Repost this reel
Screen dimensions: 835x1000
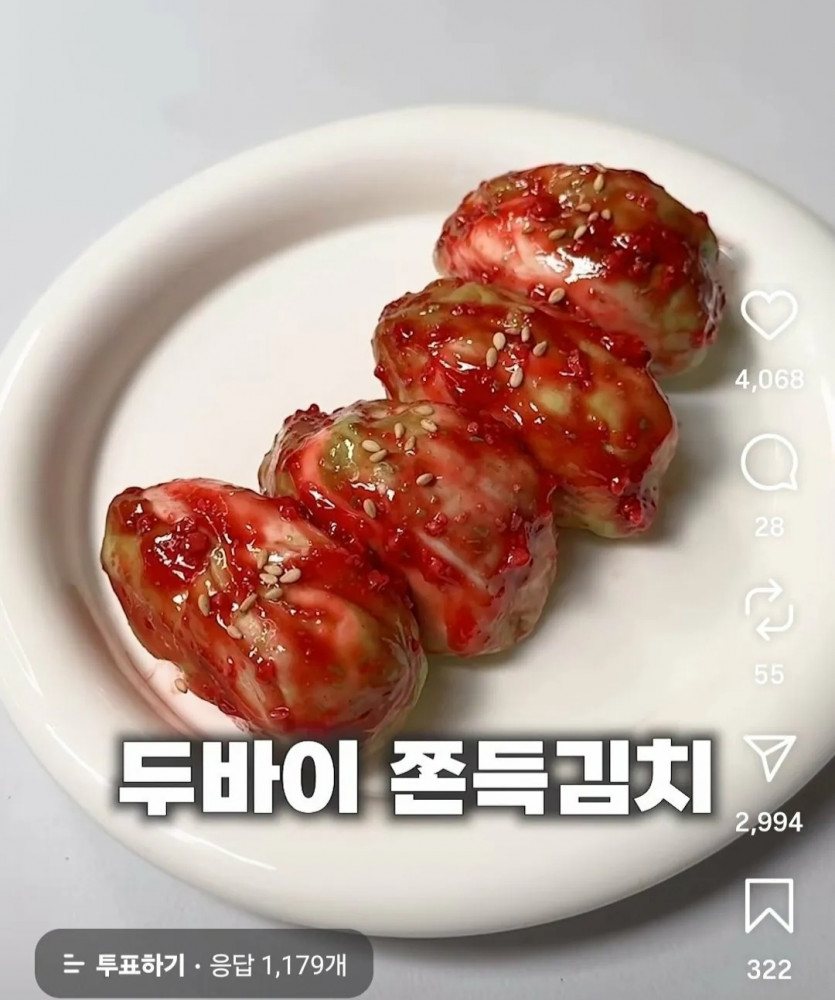[x=769, y=611]
